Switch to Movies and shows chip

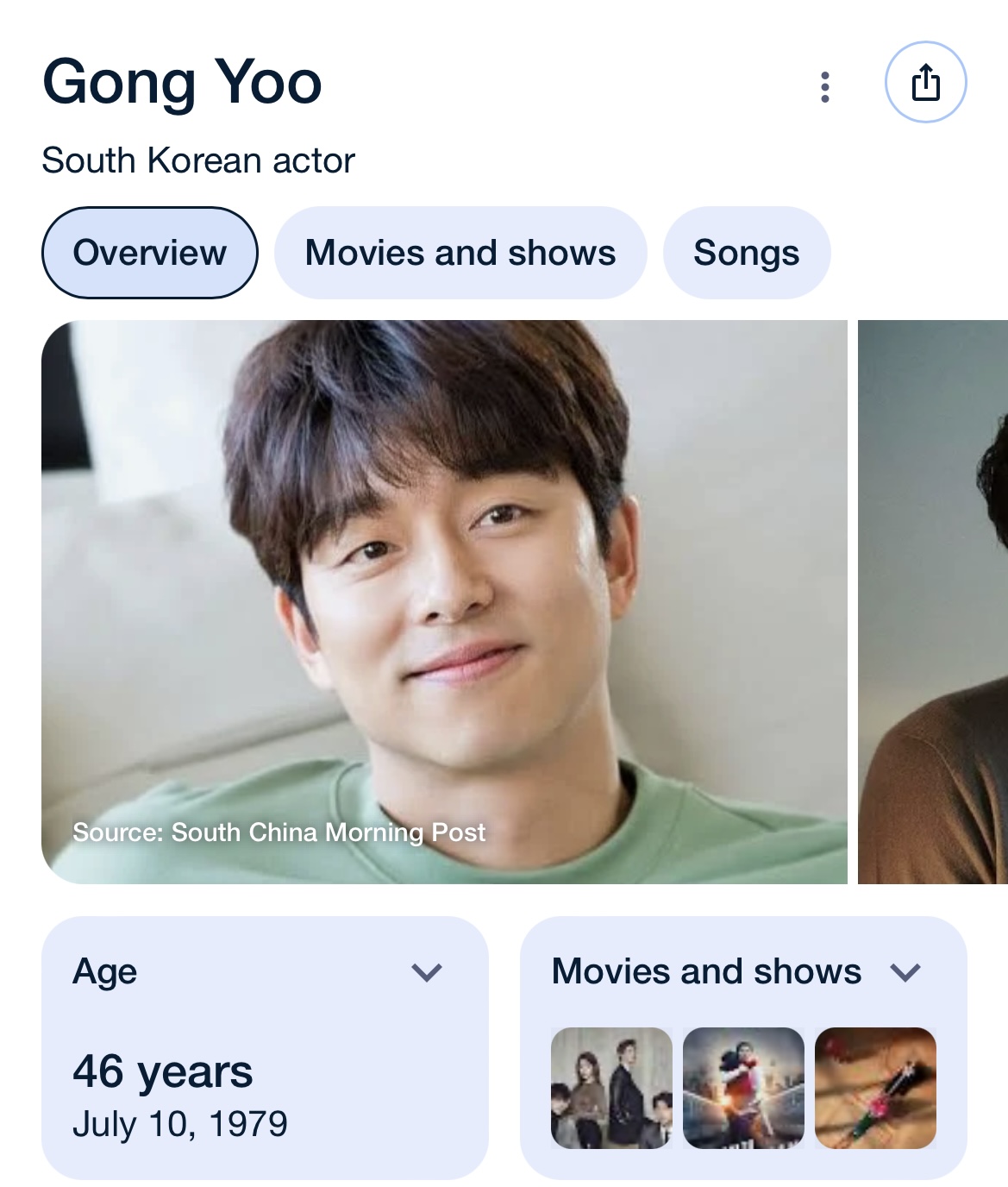460,253
